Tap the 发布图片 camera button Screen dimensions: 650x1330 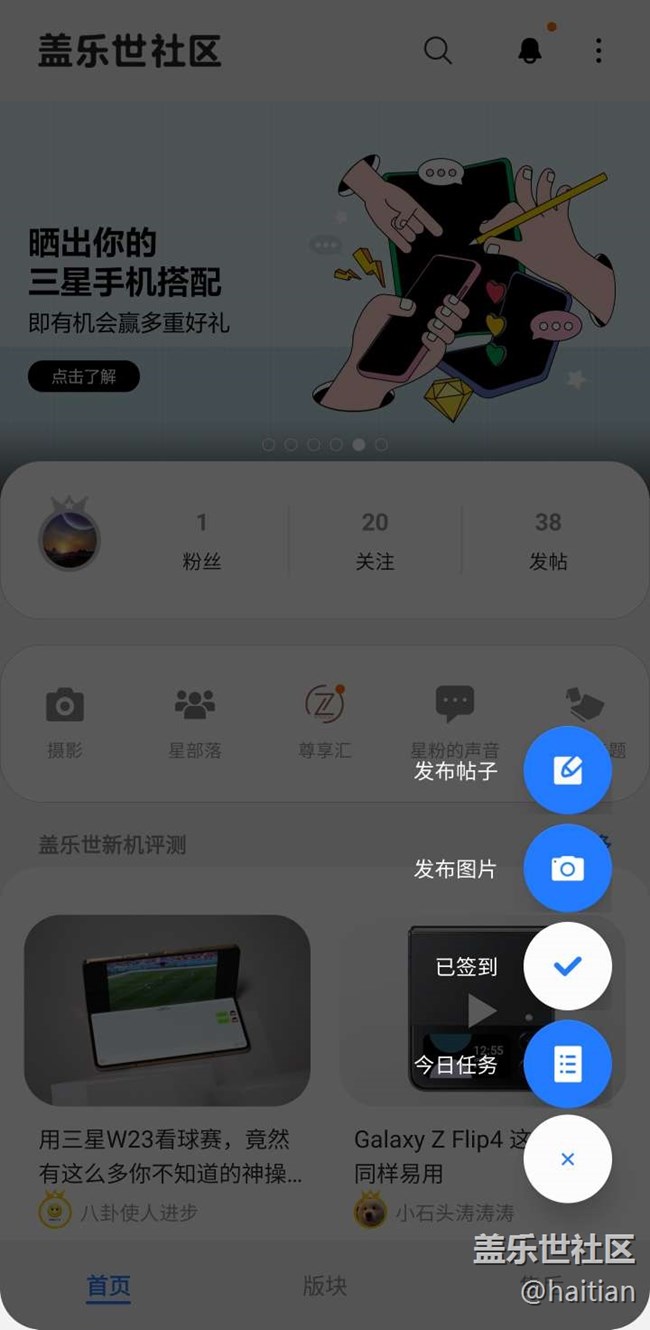[567, 868]
